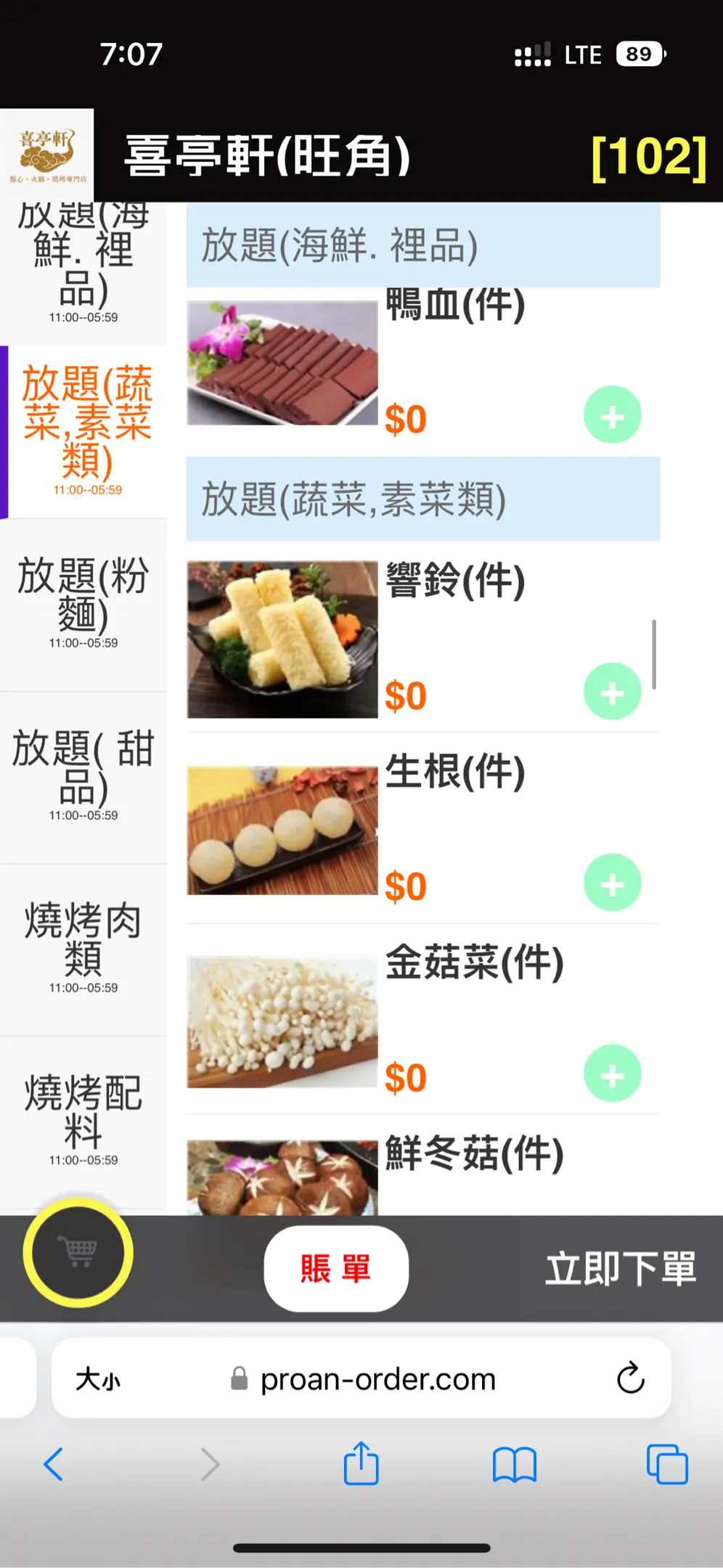Reload the proan-order.com page
This screenshot has height=1568, width=723.
click(630, 1378)
